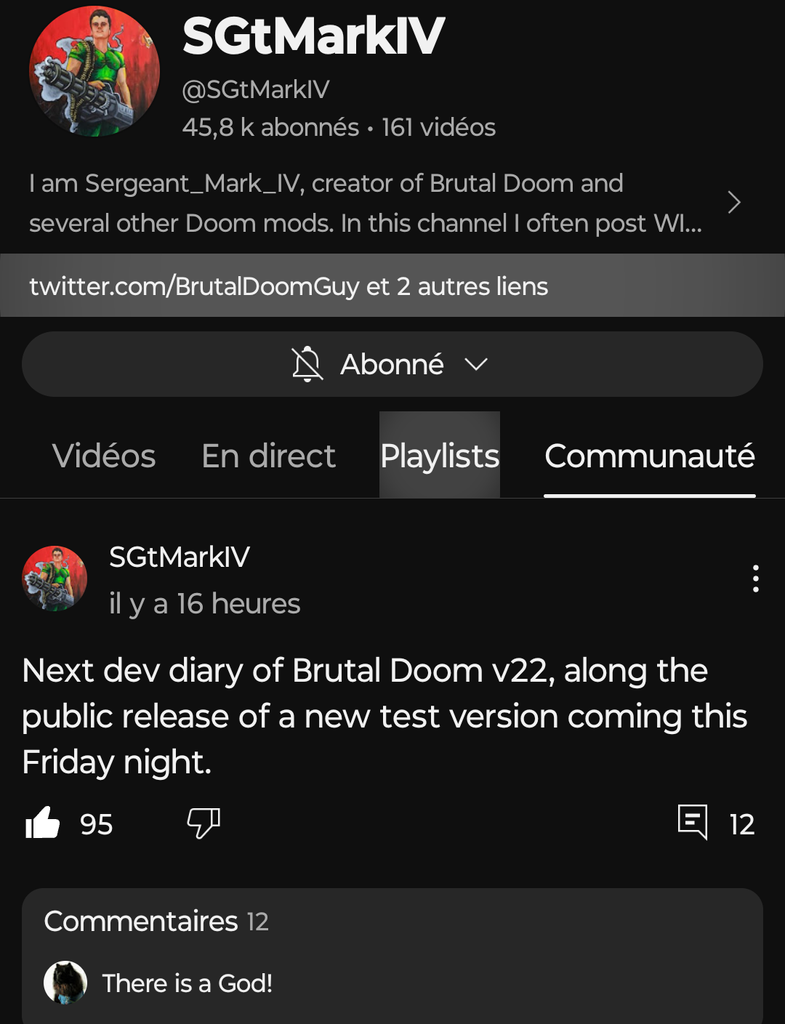Tap SGtMarkIV's avatar on the post
Screen dimensions: 785x1024
click(x=55, y=578)
